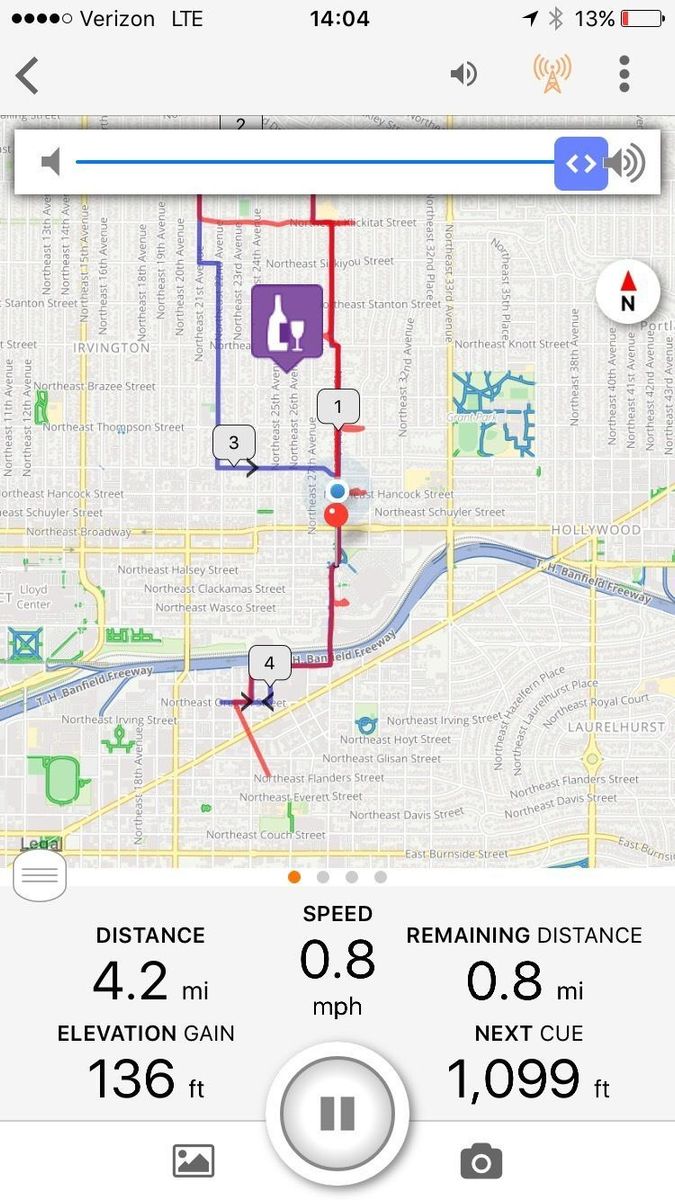Tap the blue volume slider handle
This screenshot has height=1200, width=675.
point(581,163)
